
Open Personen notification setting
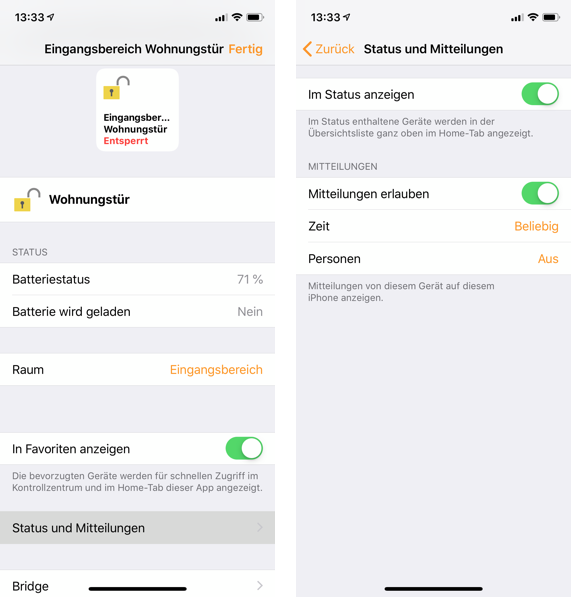tap(434, 259)
